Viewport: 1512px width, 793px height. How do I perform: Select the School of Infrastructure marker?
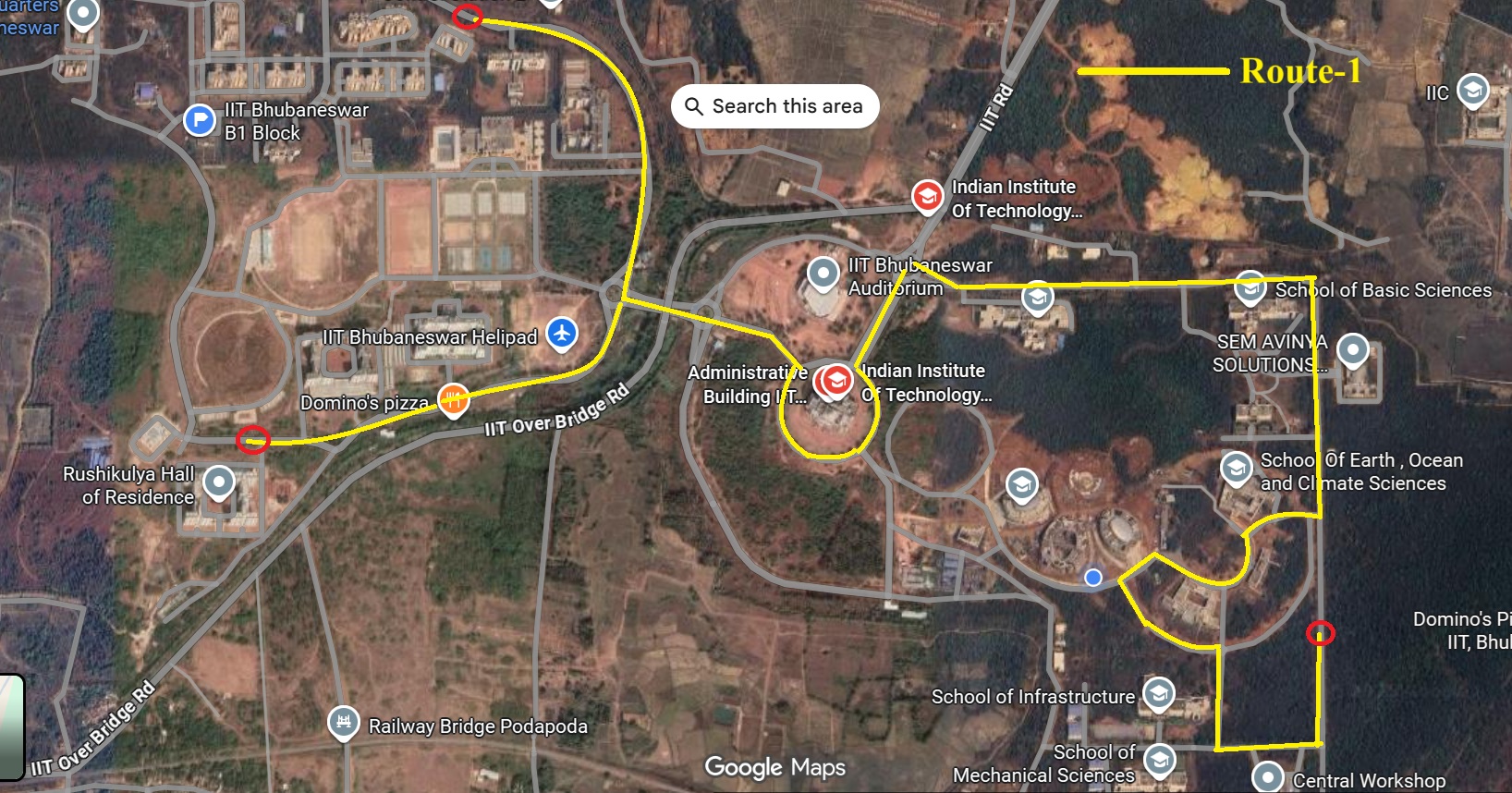point(1158,693)
